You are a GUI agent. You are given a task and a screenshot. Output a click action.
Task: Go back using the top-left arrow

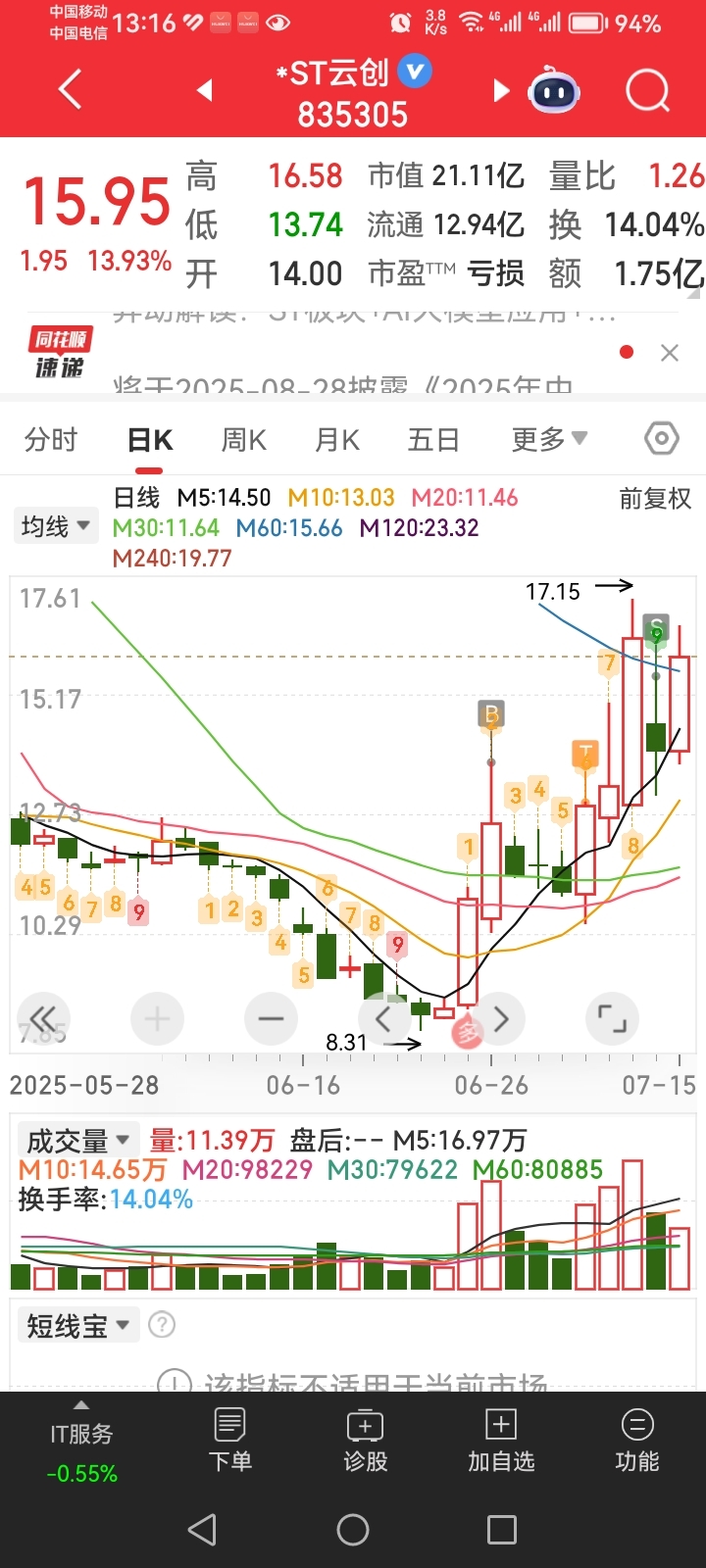tap(70, 90)
